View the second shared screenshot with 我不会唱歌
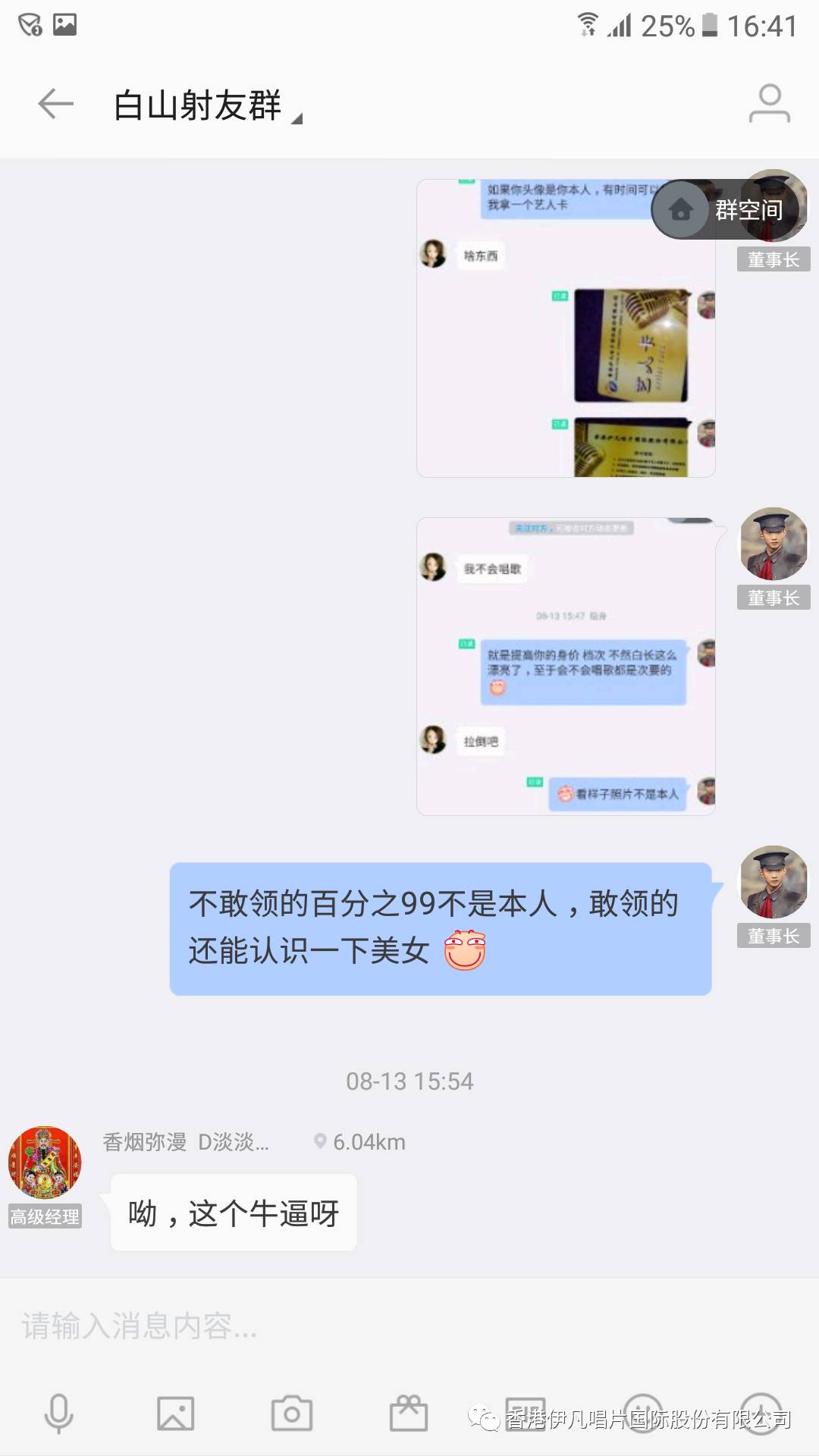This screenshot has width=819, height=1456. pyautogui.click(x=566, y=667)
